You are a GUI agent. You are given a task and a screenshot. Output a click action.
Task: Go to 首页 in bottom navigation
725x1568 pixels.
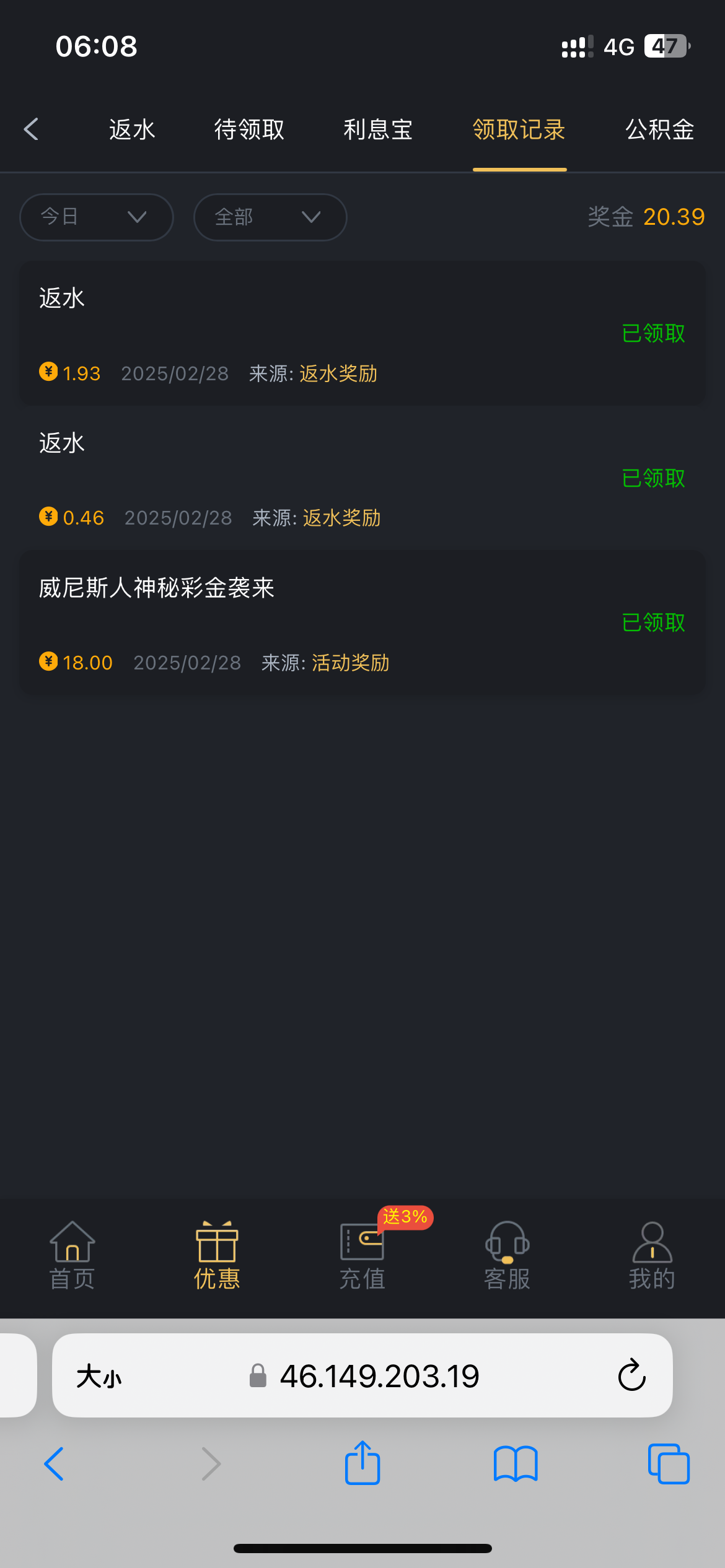(x=72, y=1255)
